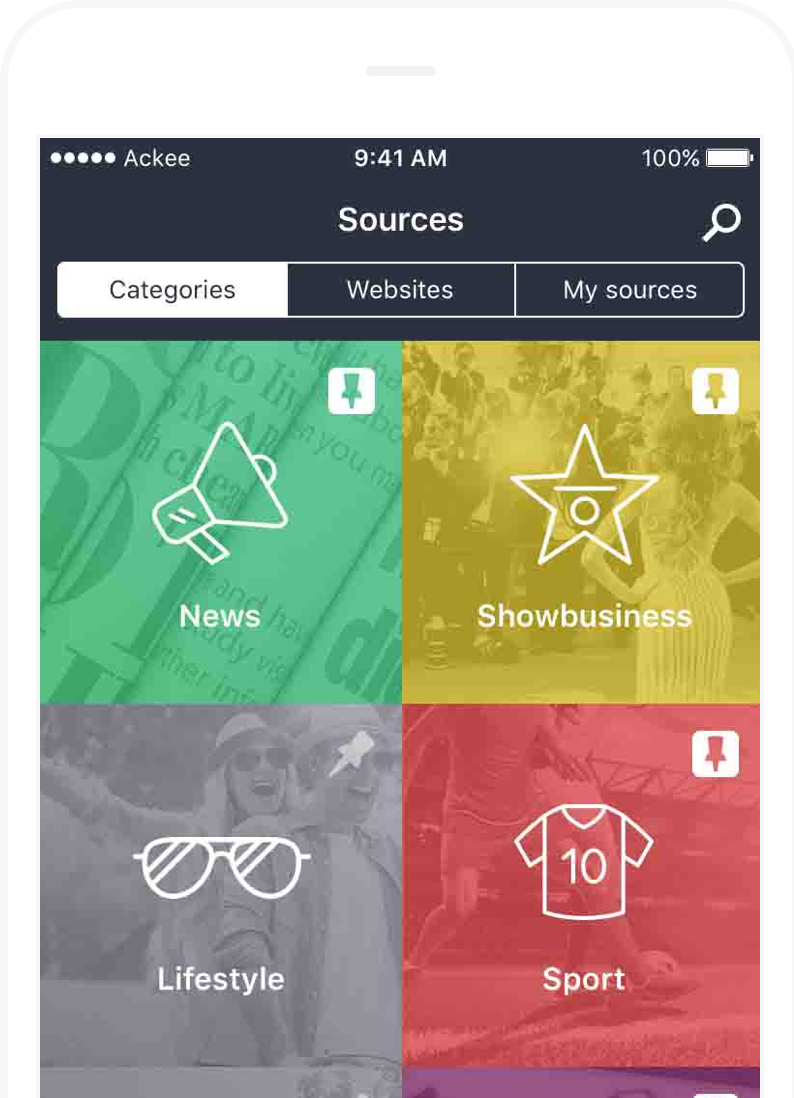Unpin the News category
The width and height of the screenshot is (794, 1098).
(x=351, y=391)
